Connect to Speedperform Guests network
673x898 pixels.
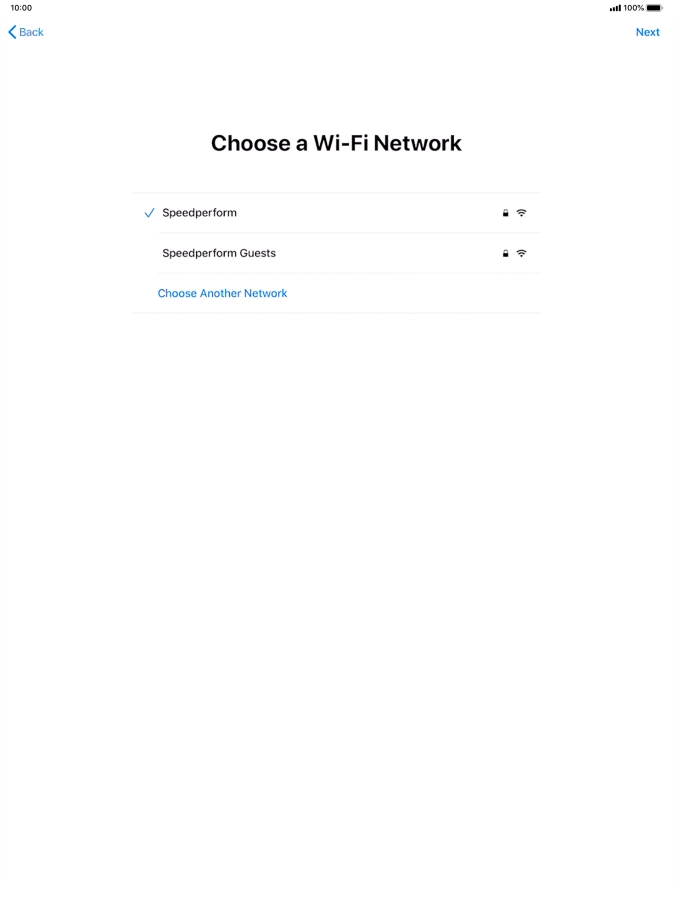point(219,253)
